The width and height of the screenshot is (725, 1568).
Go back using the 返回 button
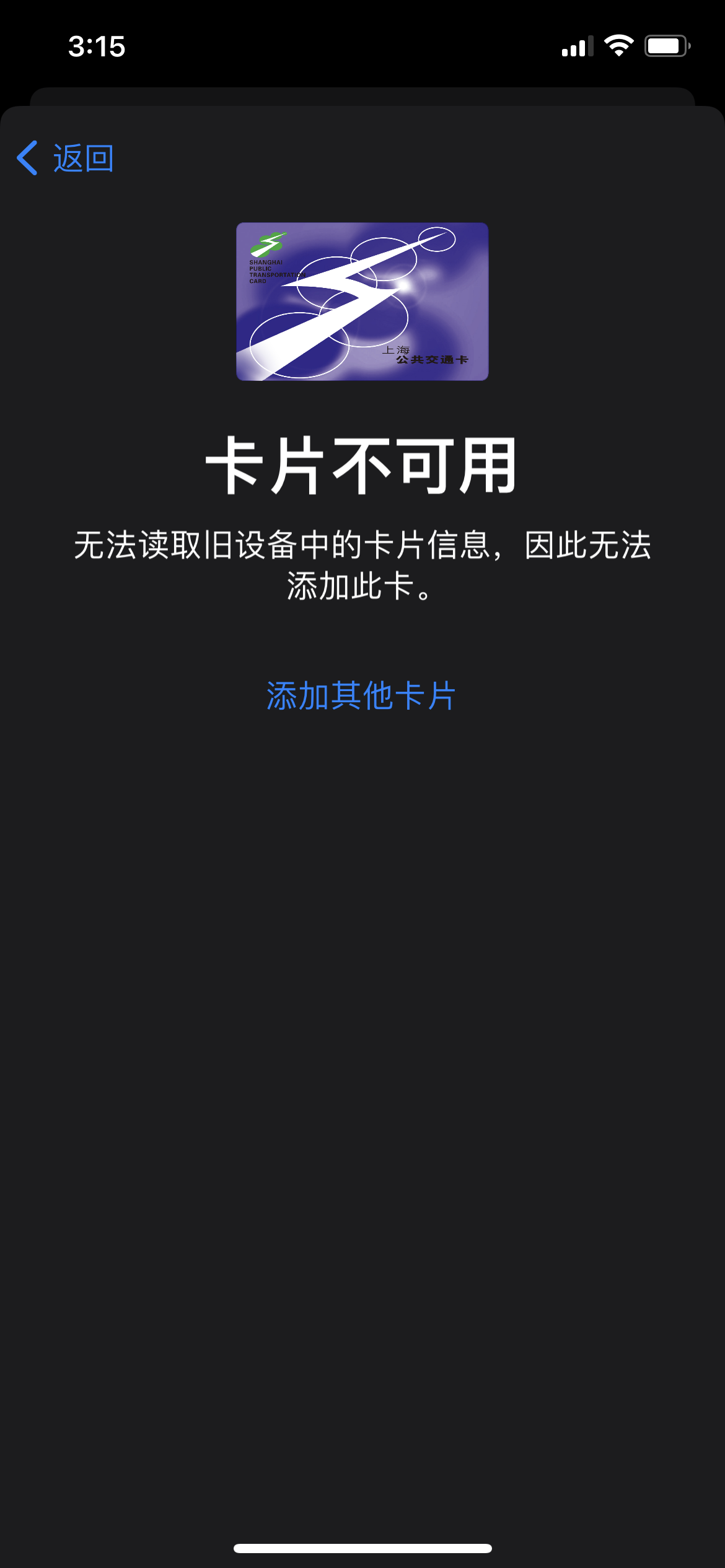click(x=66, y=159)
